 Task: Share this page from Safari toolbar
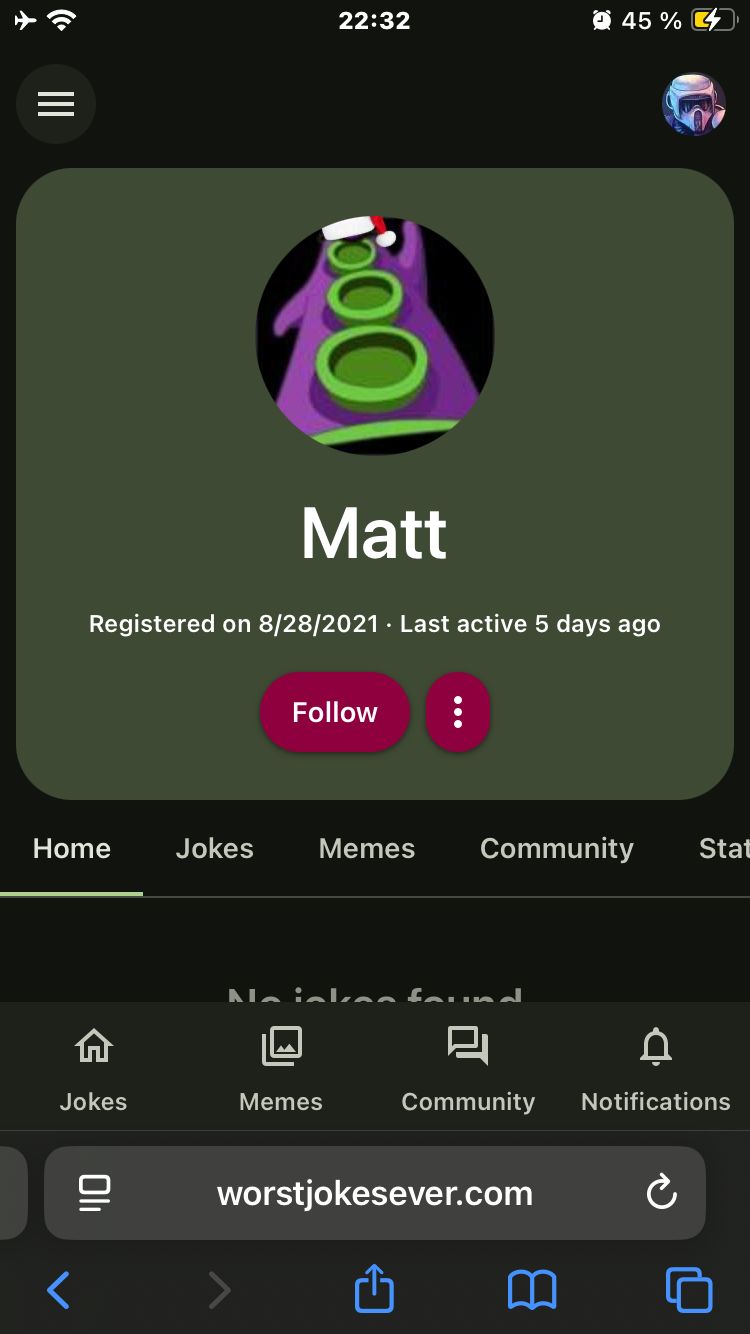coord(375,1289)
